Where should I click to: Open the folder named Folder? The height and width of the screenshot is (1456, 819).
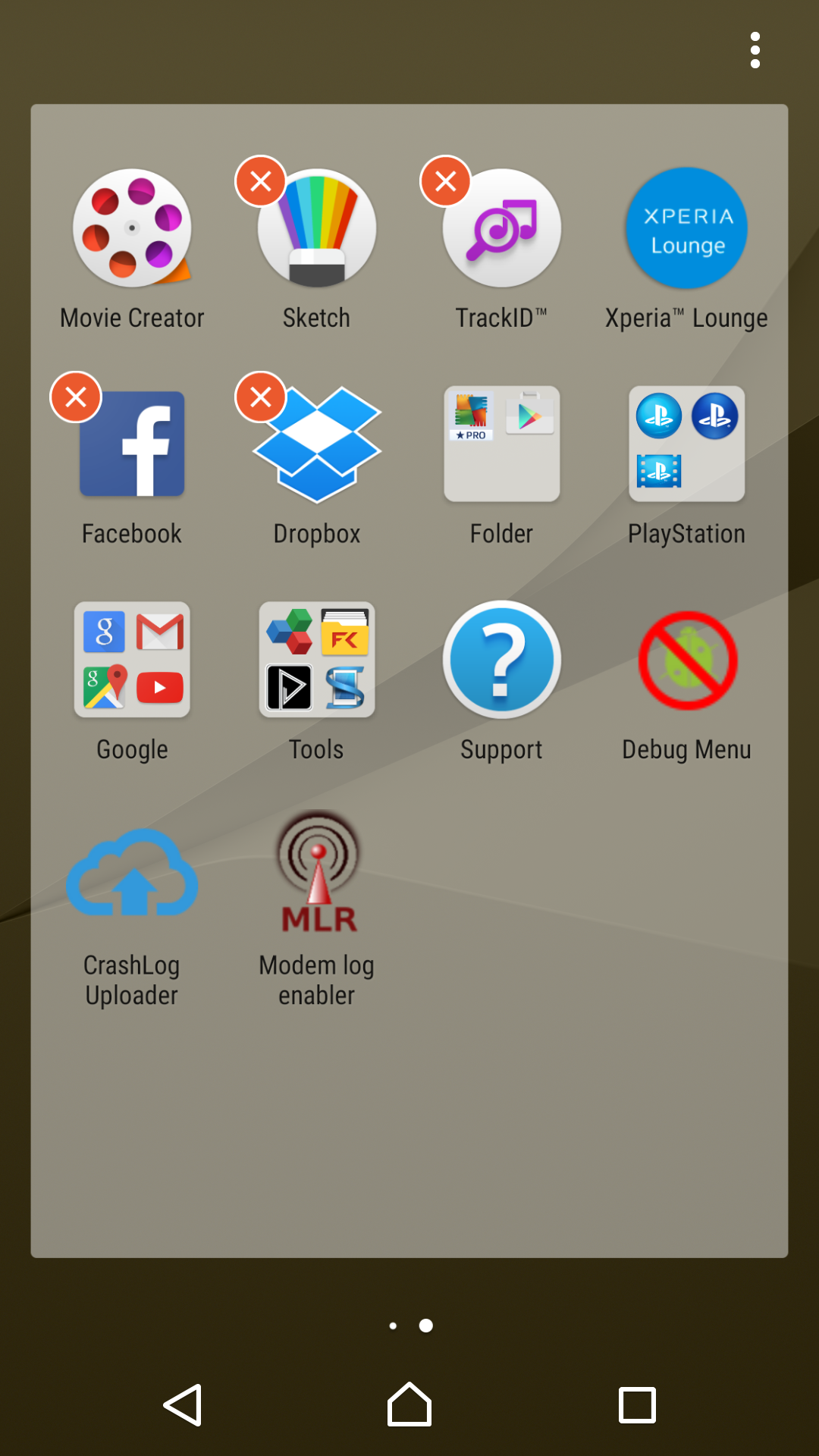coord(501,444)
